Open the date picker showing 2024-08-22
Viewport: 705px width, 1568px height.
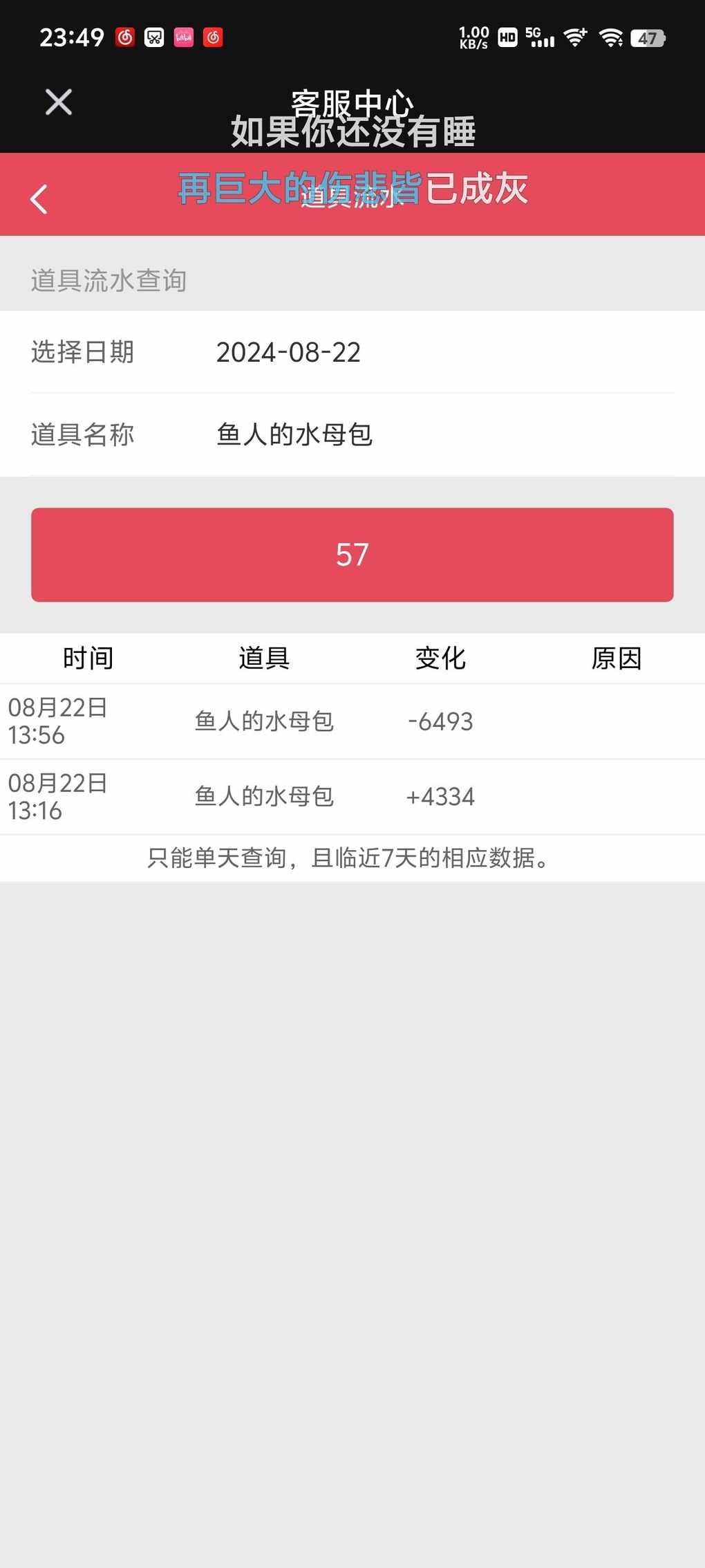(352, 352)
